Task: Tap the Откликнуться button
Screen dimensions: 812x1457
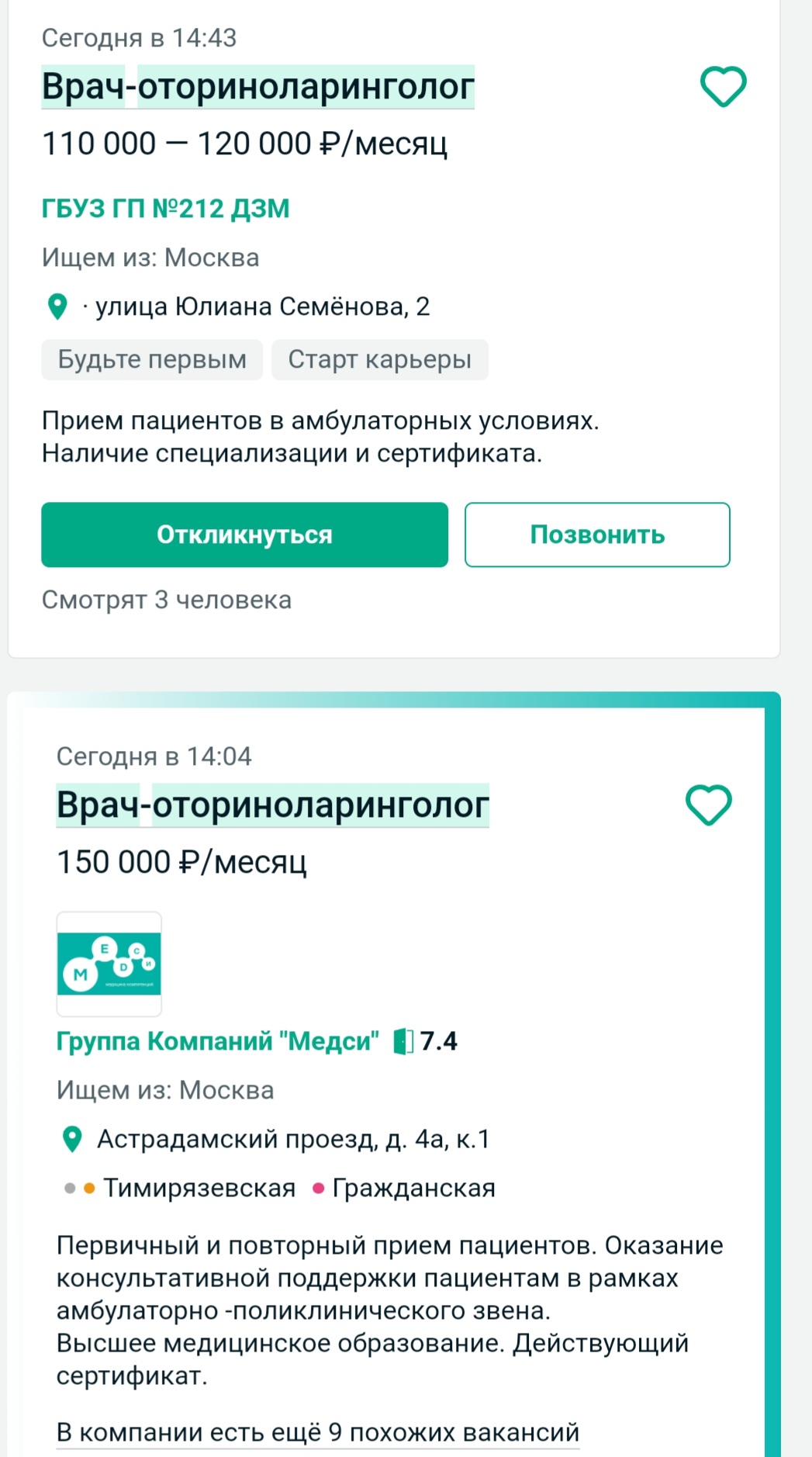Action: point(244,535)
